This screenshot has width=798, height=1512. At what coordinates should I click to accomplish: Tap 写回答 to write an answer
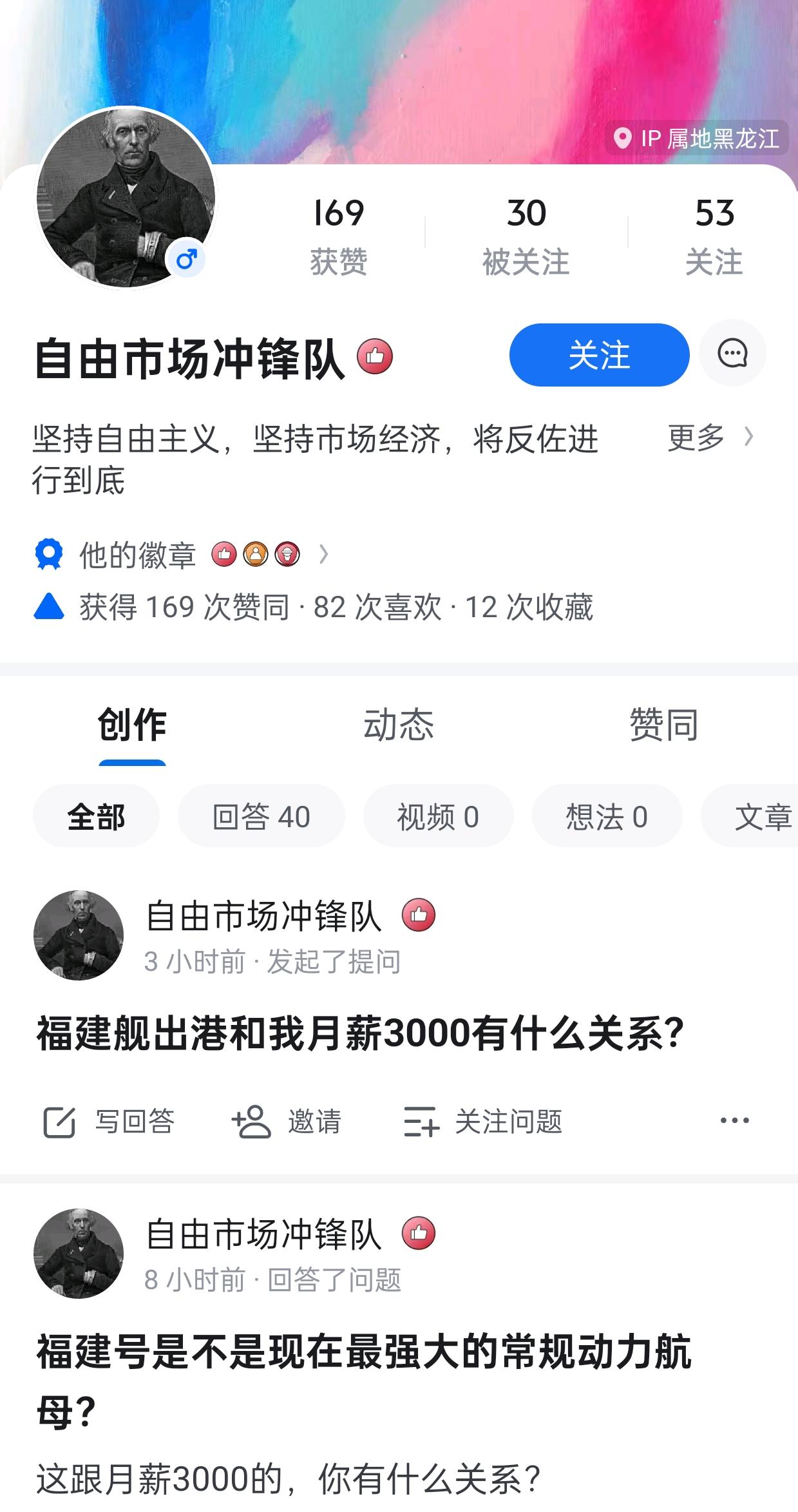tap(109, 1122)
